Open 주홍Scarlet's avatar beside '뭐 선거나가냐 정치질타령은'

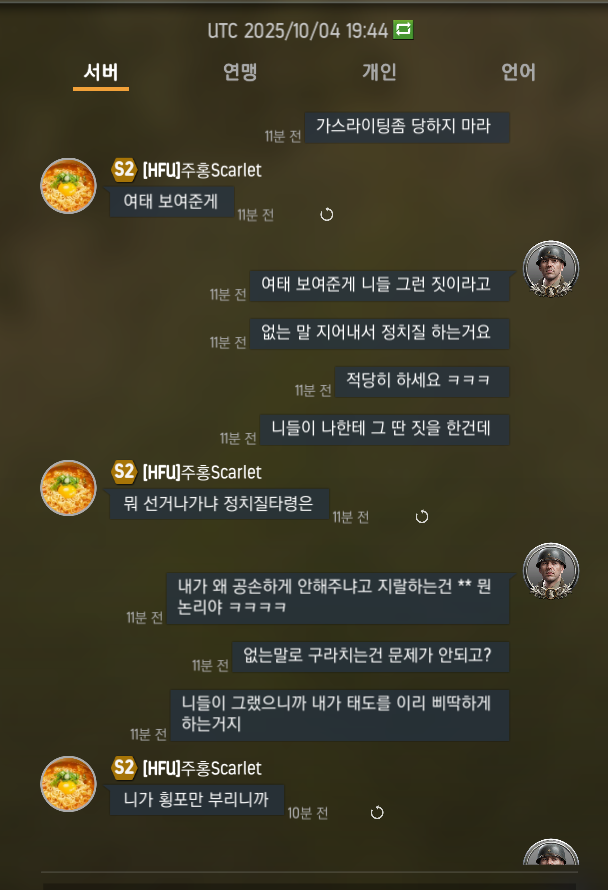(x=68, y=488)
